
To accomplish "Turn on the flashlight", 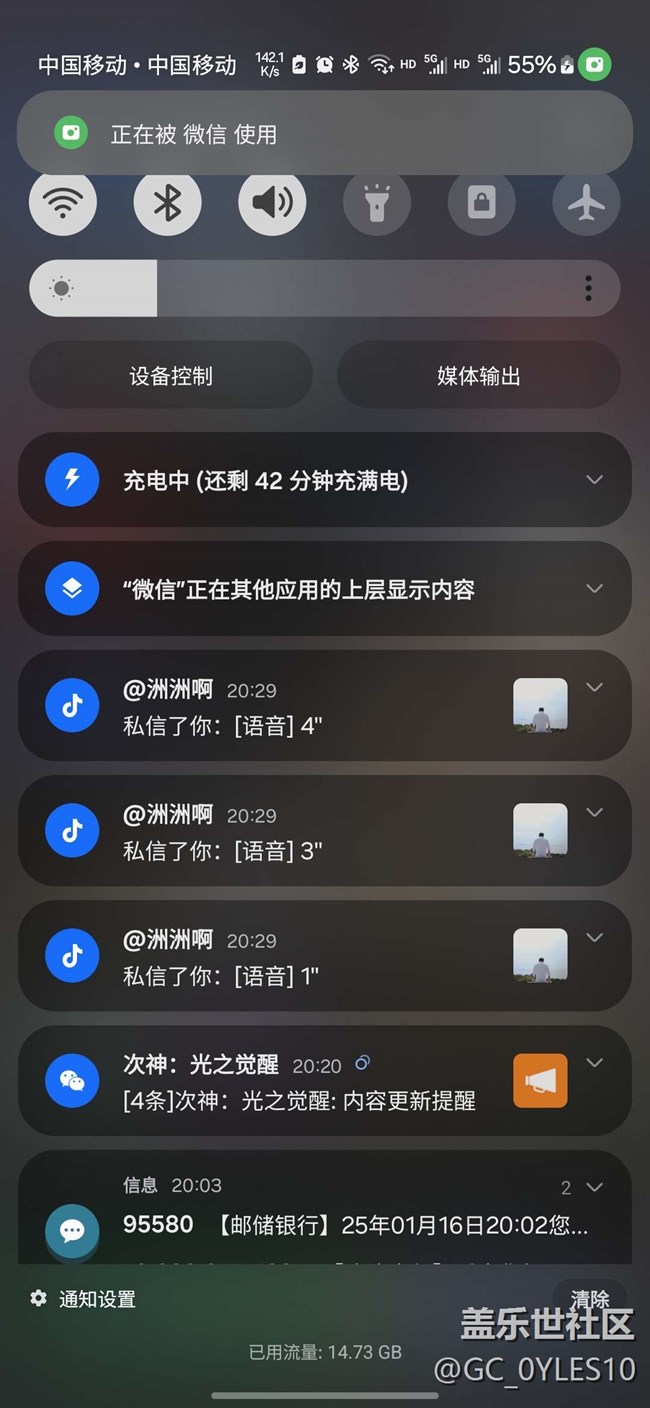I will [x=377, y=203].
